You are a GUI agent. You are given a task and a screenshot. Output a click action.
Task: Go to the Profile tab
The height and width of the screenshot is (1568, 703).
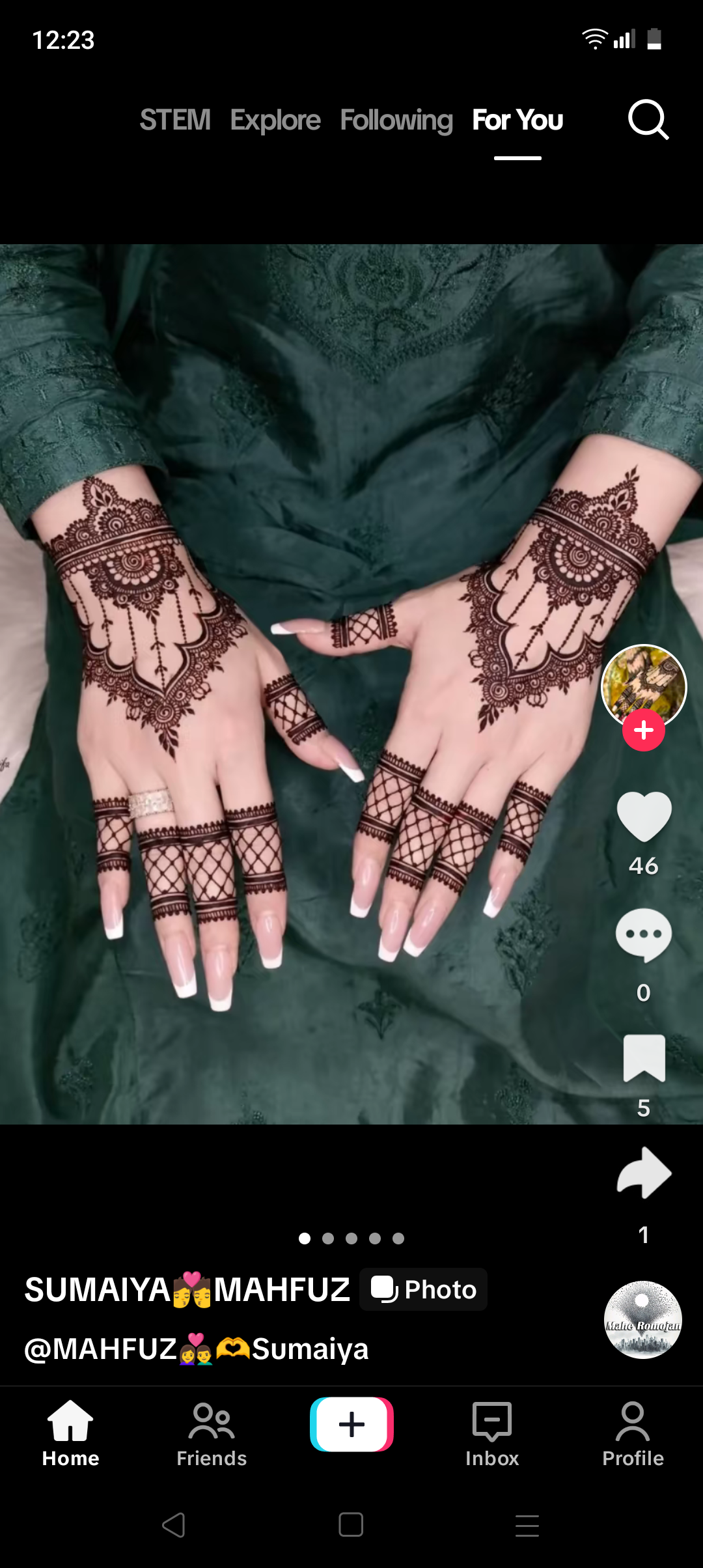633,1435
